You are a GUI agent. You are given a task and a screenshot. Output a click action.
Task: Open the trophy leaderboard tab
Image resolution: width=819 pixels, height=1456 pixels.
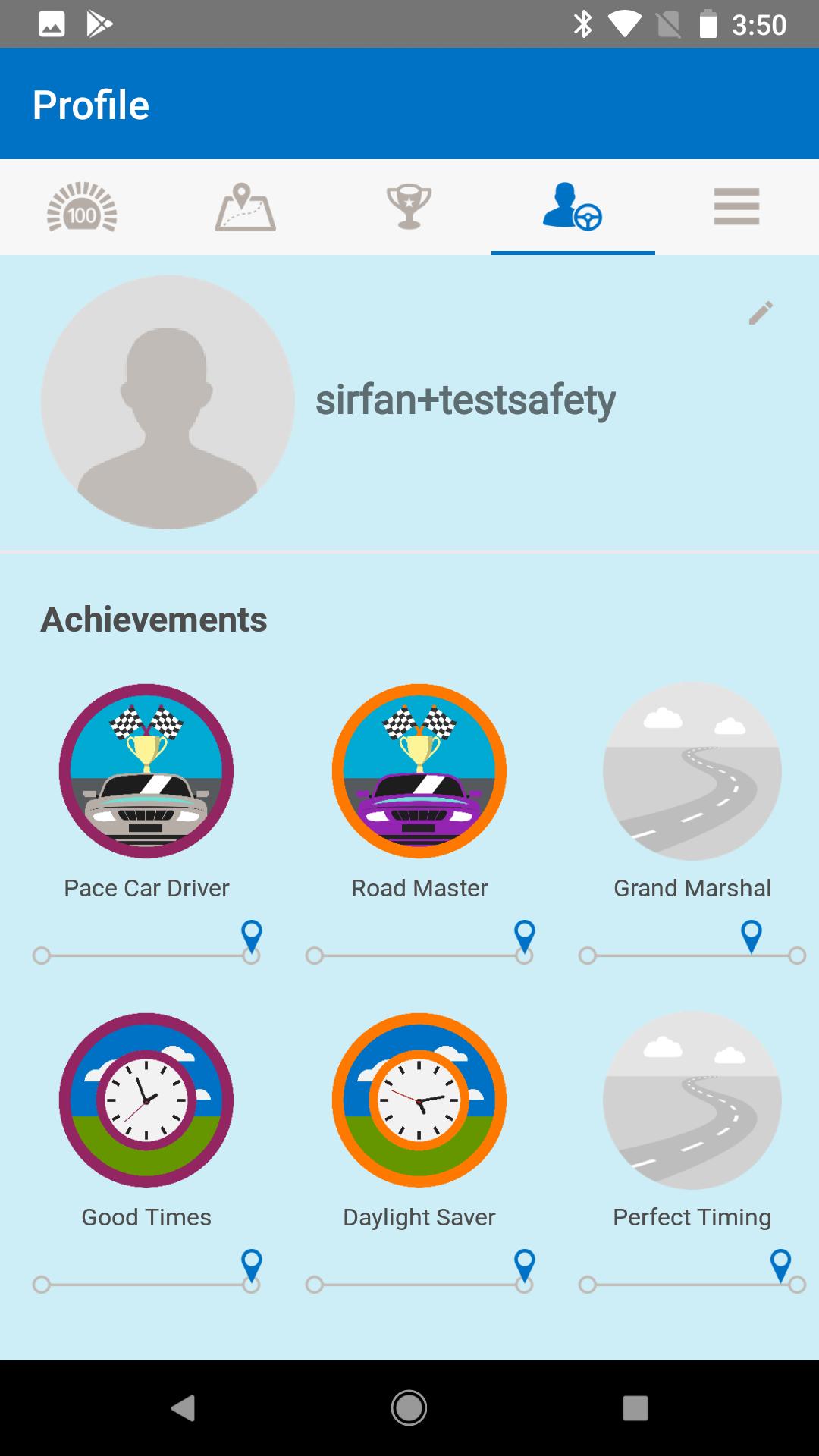409,207
